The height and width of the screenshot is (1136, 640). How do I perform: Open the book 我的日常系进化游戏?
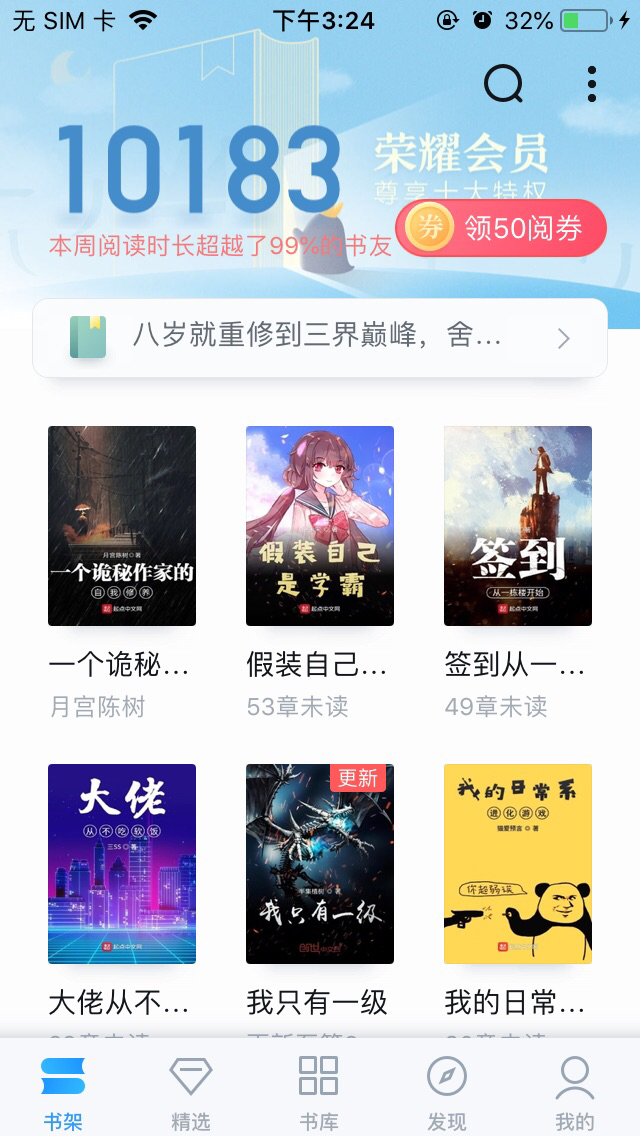pos(518,864)
